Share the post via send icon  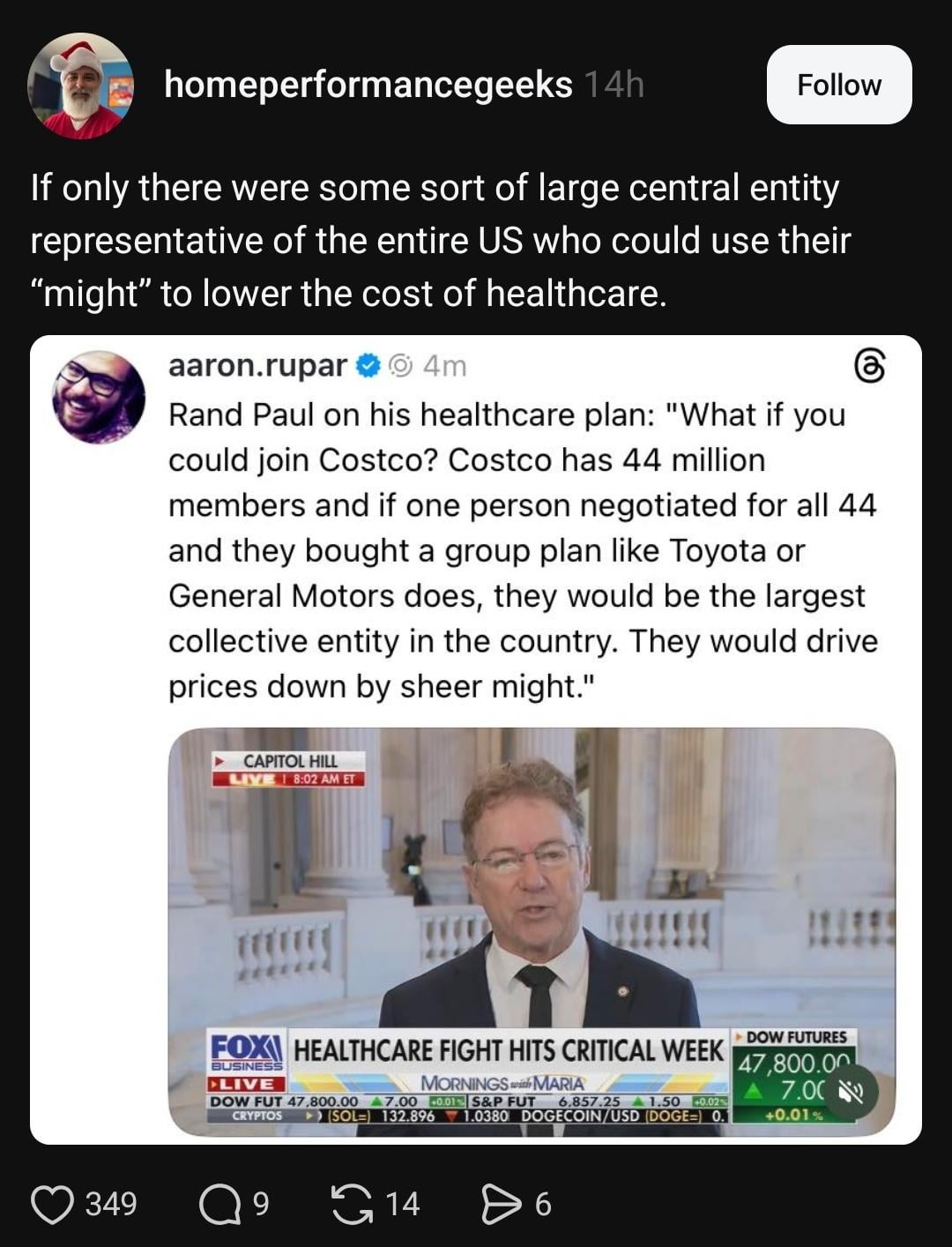tap(501, 1204)
